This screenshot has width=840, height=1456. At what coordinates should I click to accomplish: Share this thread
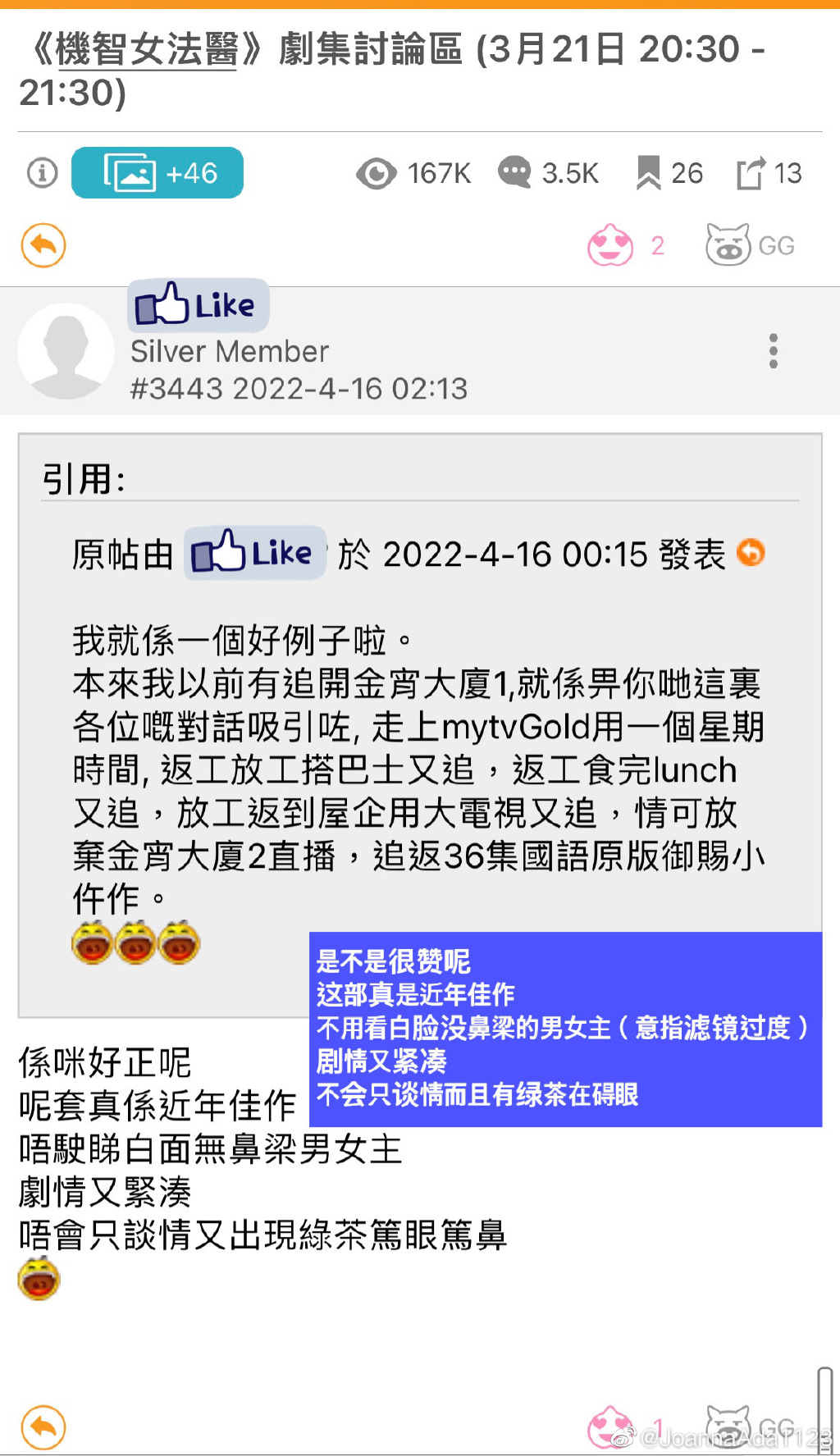[x=751, y=173]
